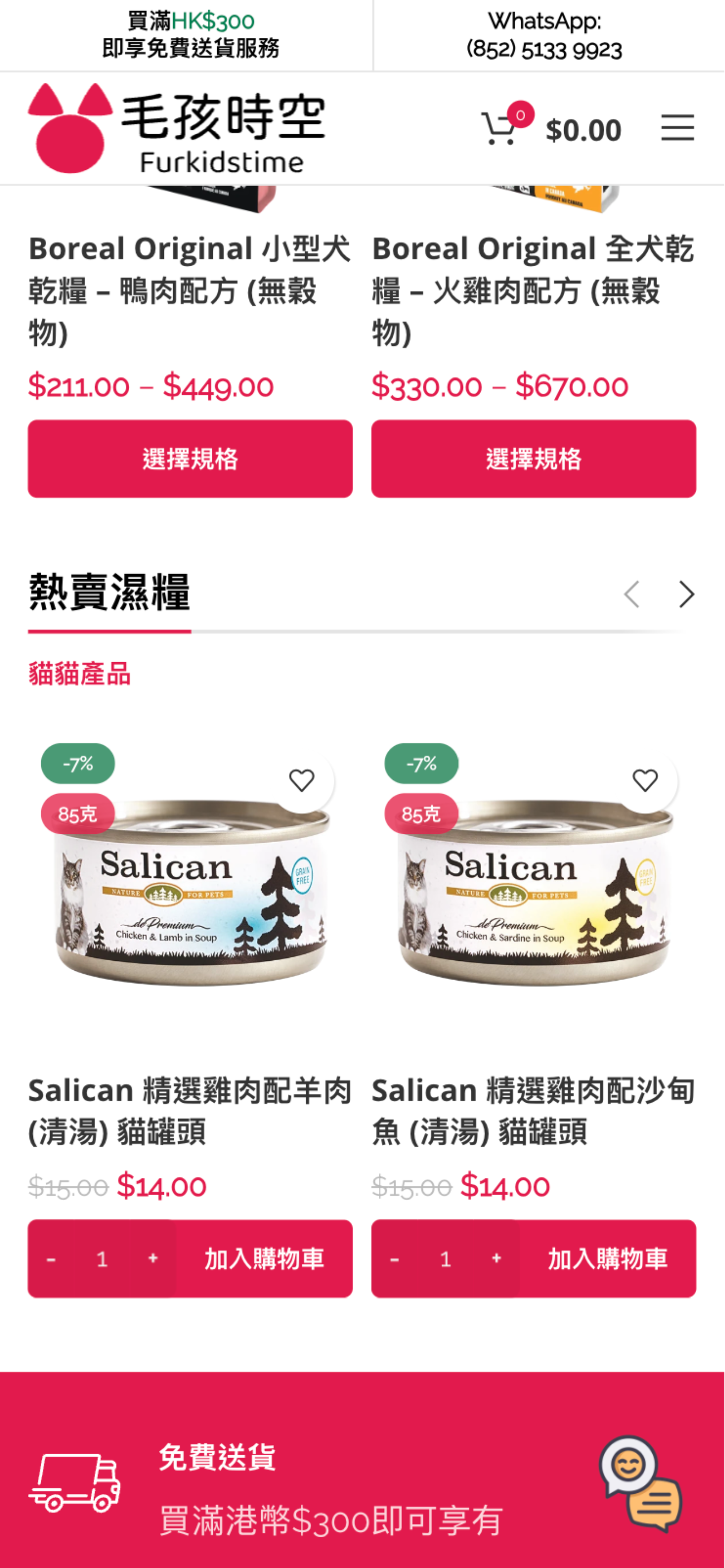Select options for Boreal Original turkey recipe

[x=534, y=458]
